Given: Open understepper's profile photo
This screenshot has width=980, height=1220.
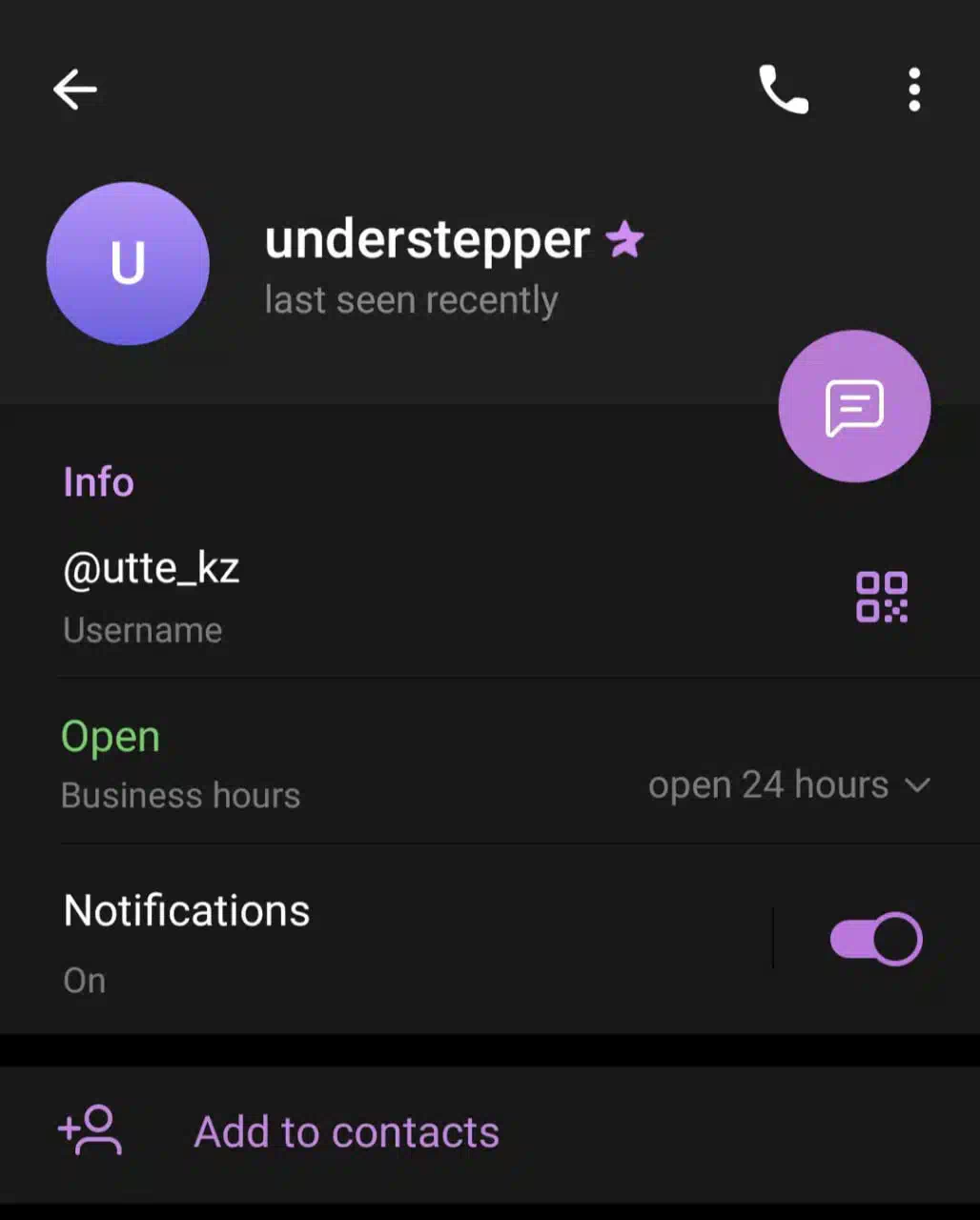Looking at the screenshot, I should tap(128, 263).
